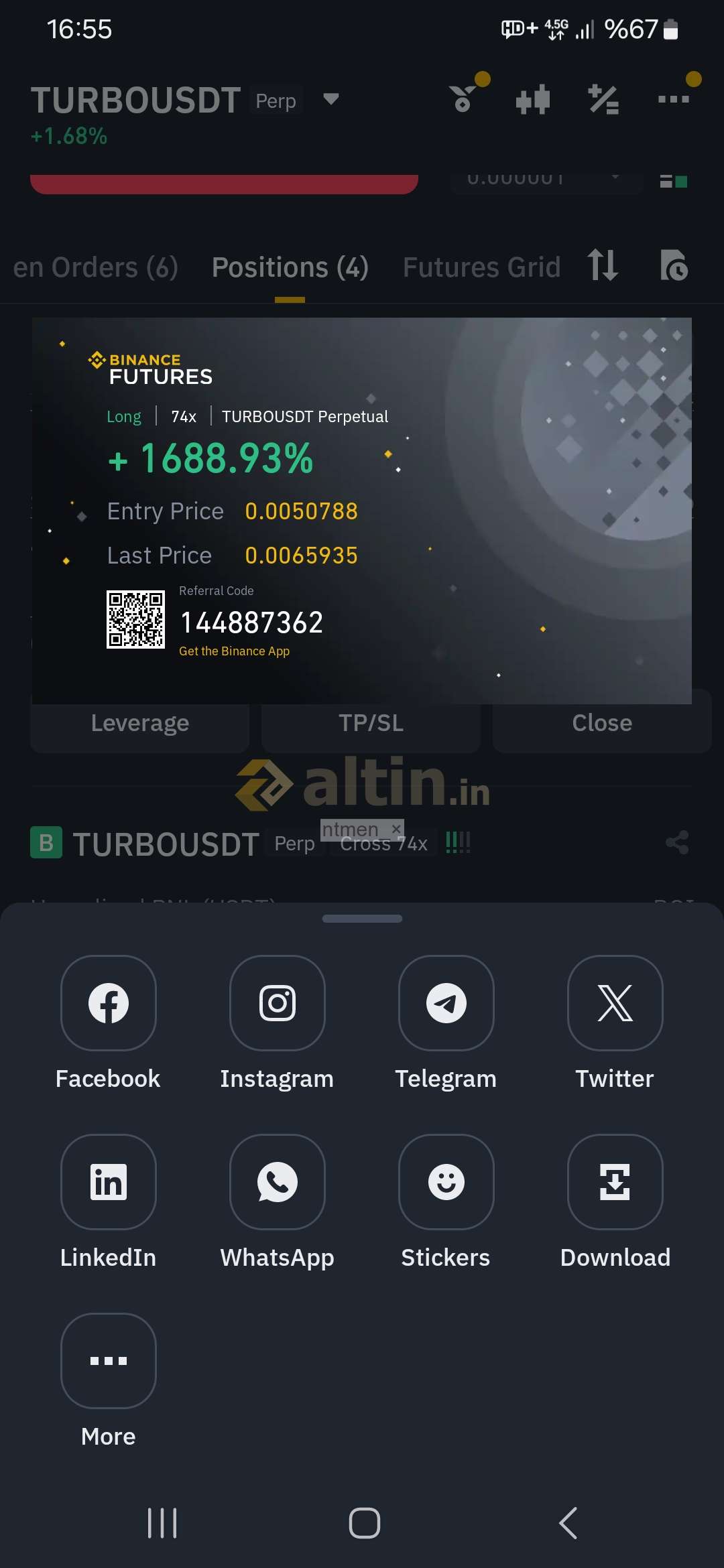Share to LinkedIn

pos(108,1182)
